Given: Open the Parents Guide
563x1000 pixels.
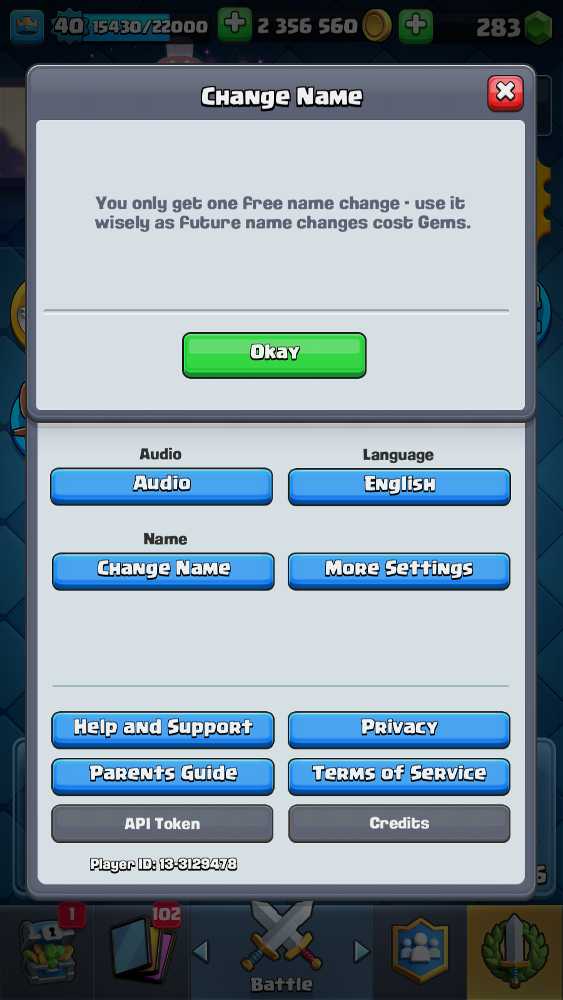Looking at the screenshot, I should coord(163,776).
